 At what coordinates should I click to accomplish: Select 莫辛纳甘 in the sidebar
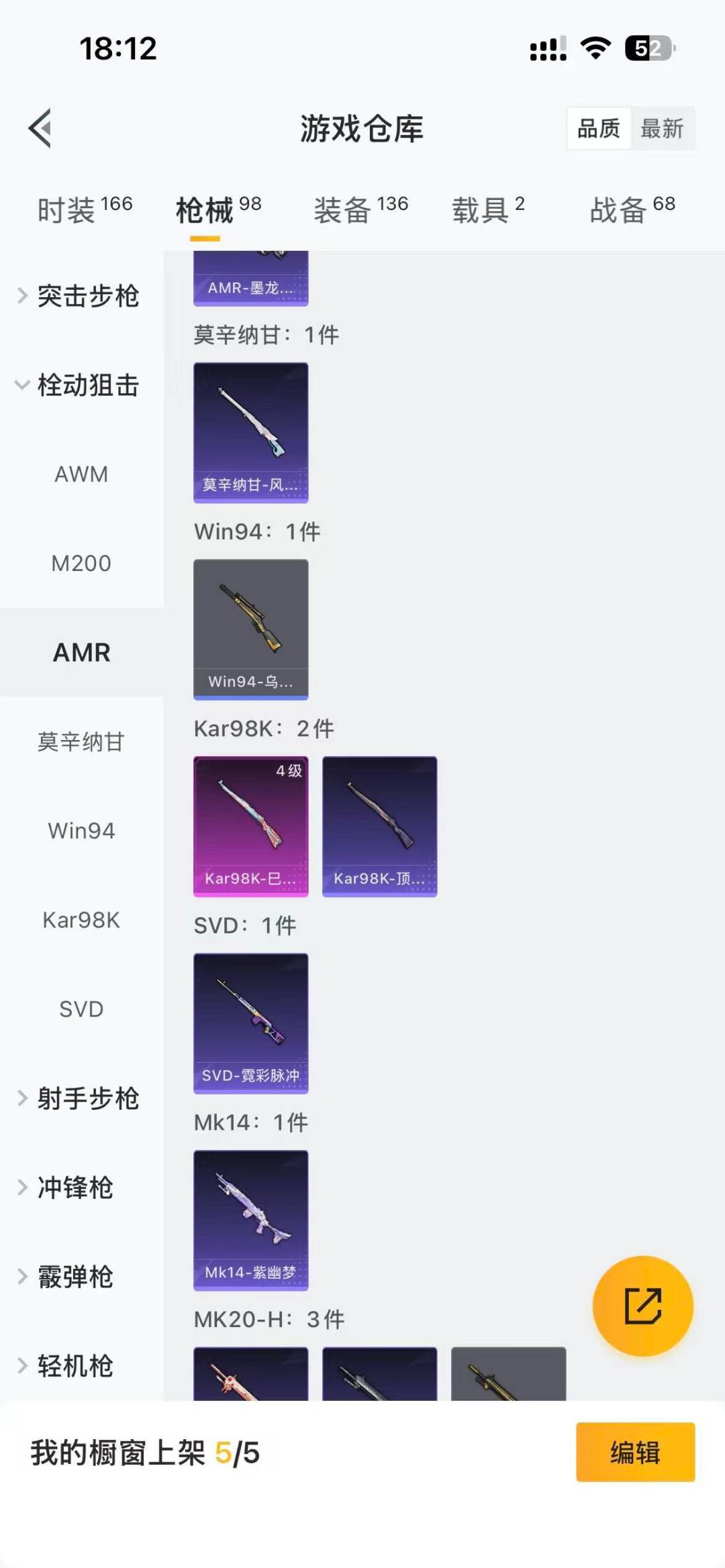[x=82, y=742]
